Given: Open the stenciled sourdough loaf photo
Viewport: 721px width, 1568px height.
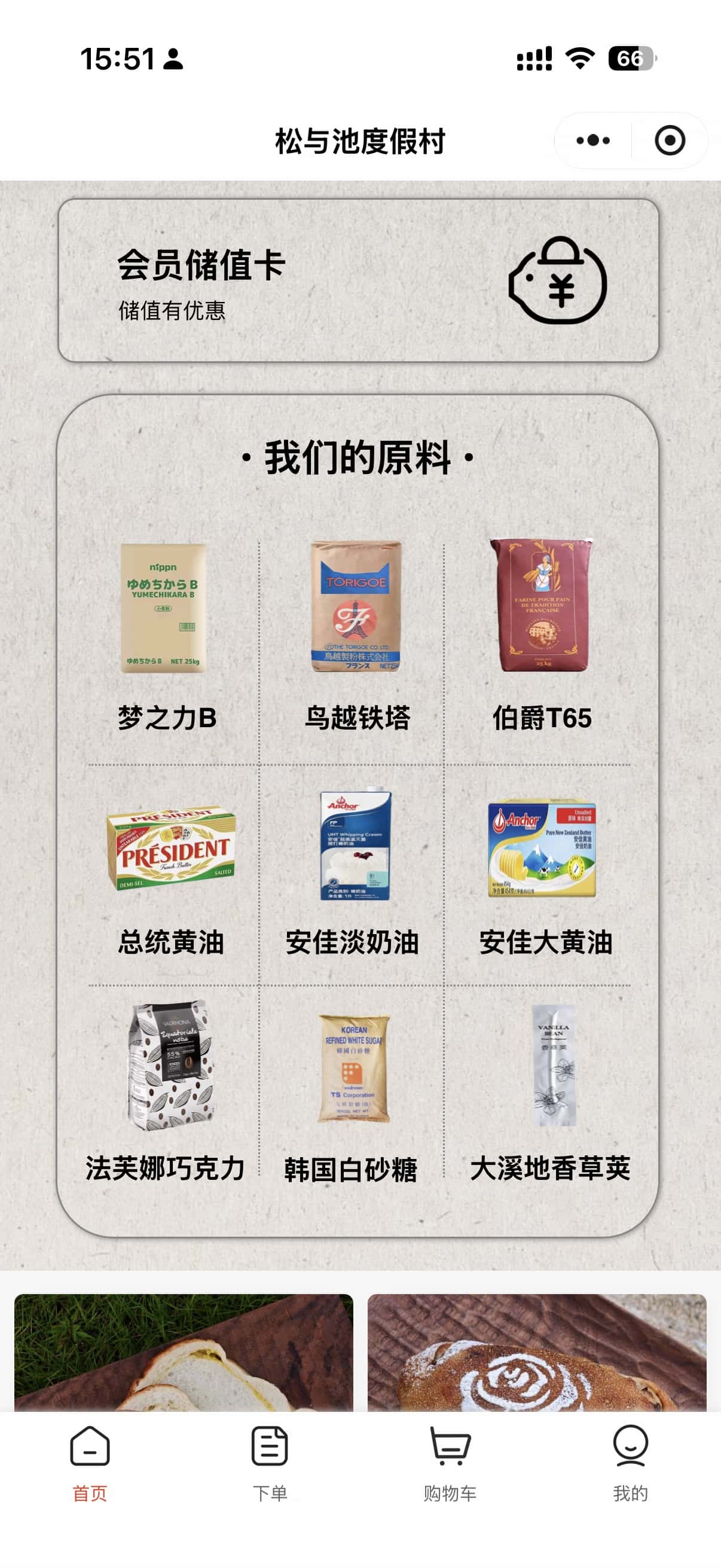Looking at the screenshot, I should 537,1352.
